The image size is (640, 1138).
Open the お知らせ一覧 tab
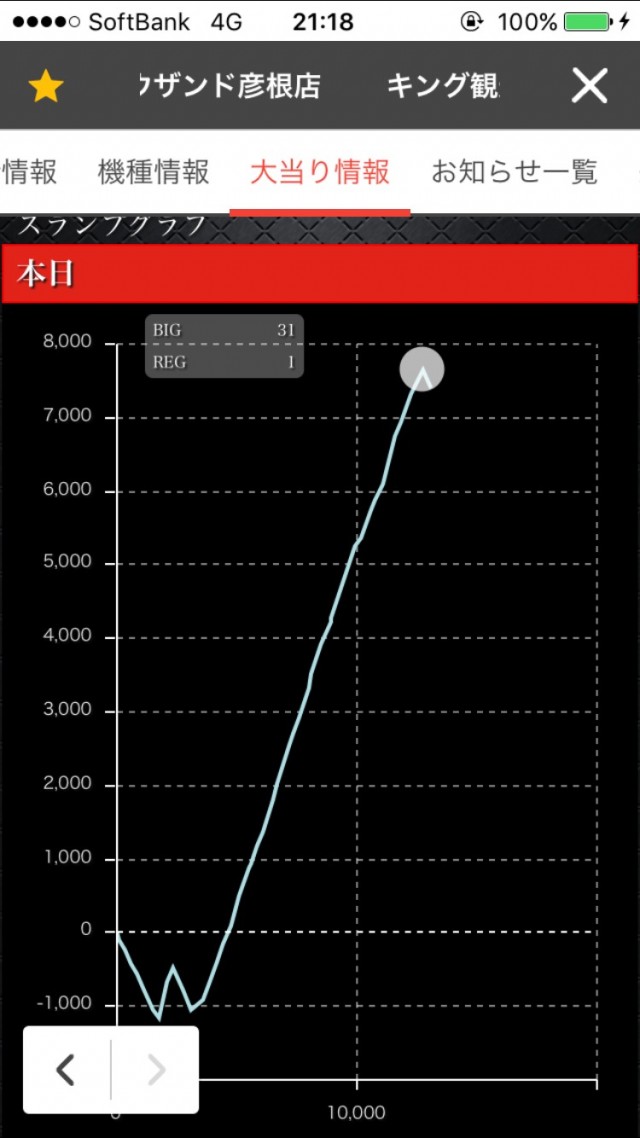click(x=514, y=172)
